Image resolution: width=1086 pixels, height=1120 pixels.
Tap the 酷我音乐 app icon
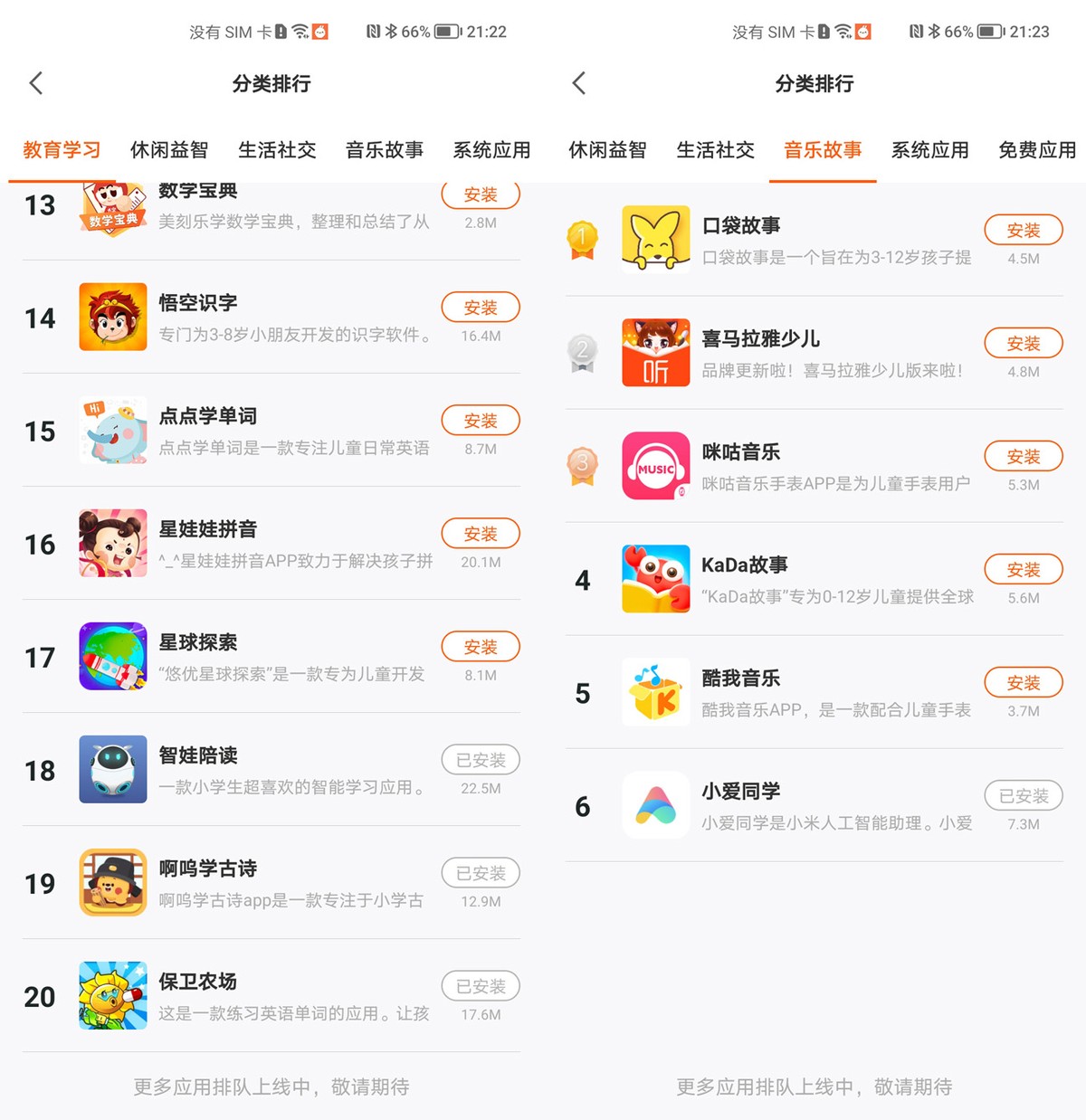click(x=655, y=692)
